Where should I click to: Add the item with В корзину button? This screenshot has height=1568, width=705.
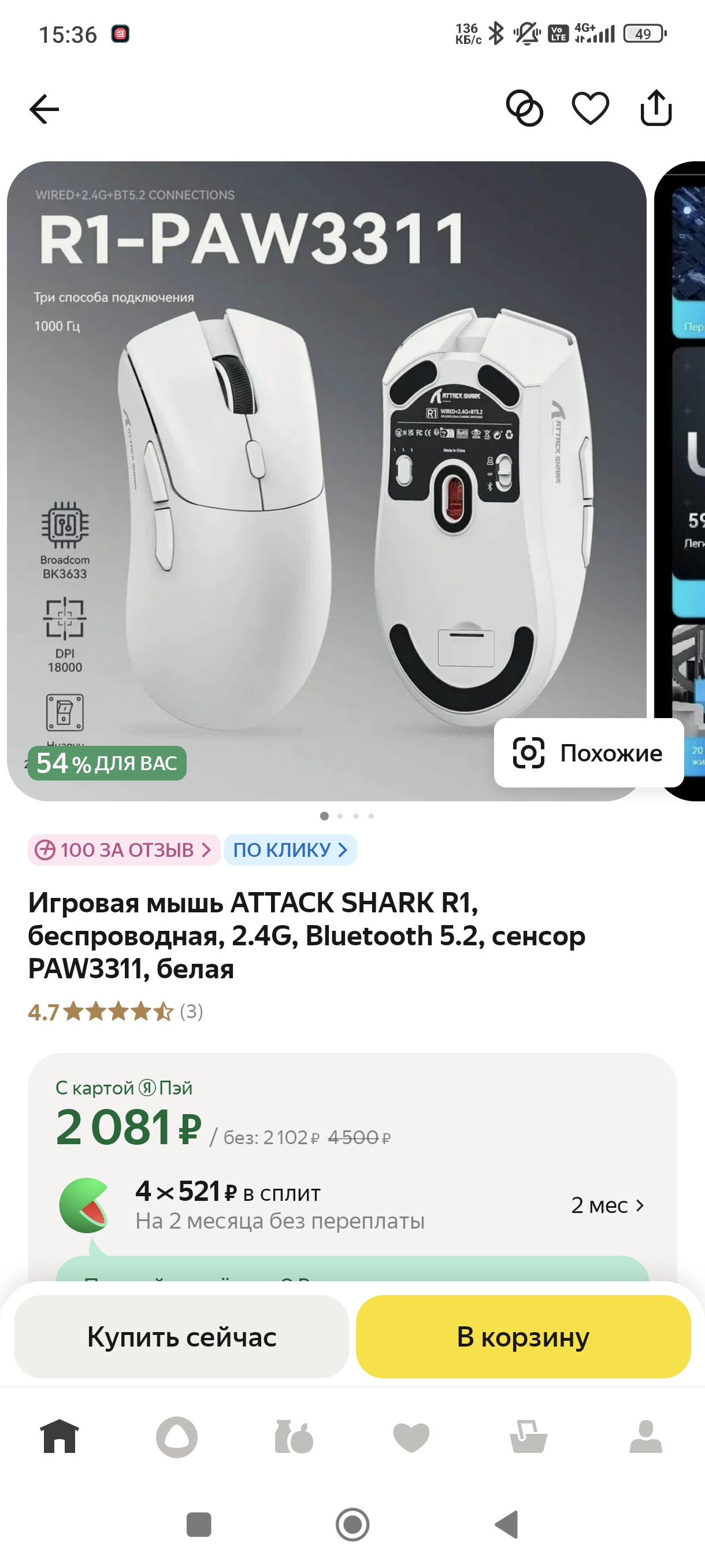pyautogui.click(x=523, y=1337)
